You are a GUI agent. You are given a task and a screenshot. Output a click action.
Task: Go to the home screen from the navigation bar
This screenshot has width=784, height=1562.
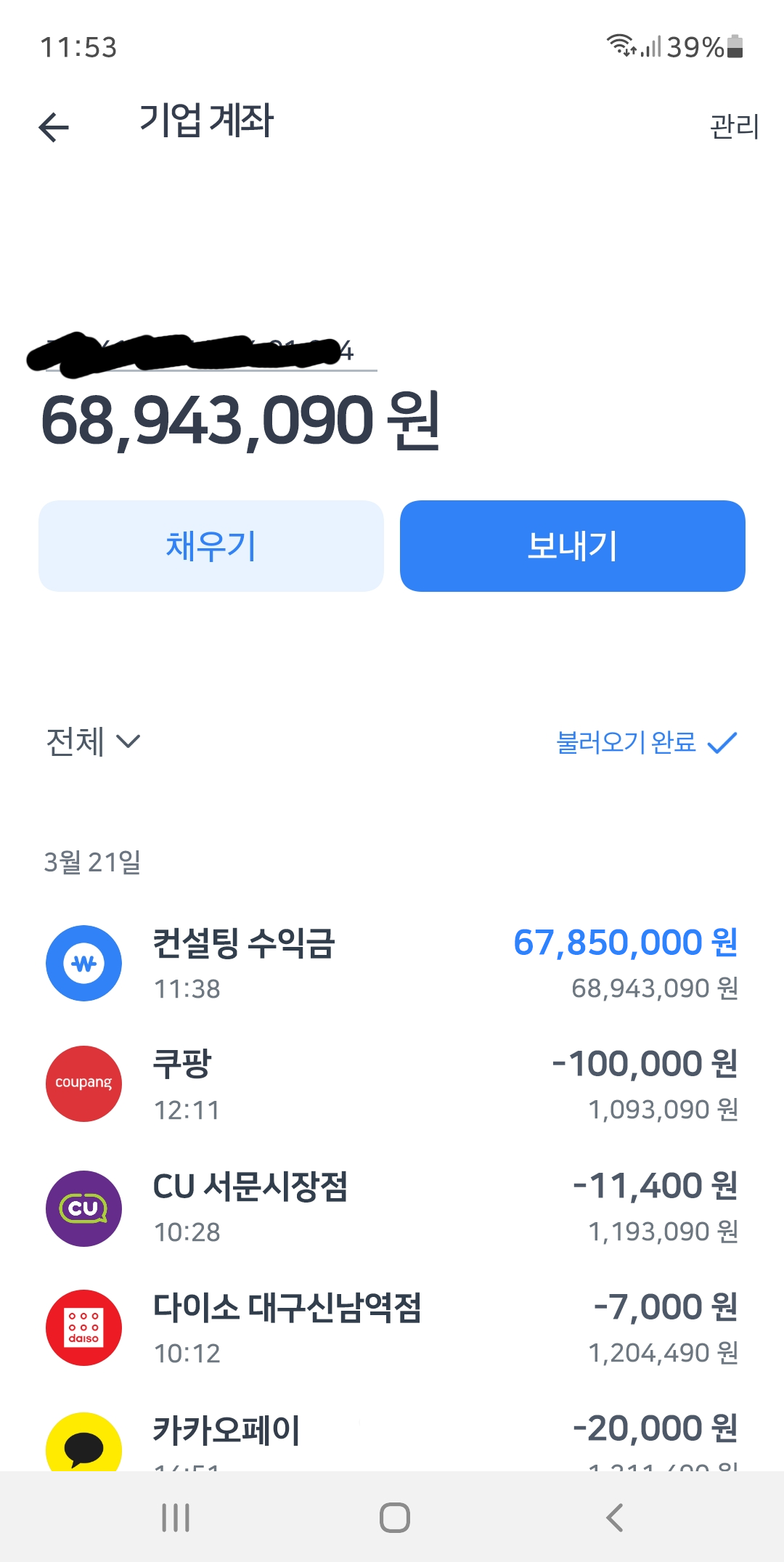click(395, 1518)
